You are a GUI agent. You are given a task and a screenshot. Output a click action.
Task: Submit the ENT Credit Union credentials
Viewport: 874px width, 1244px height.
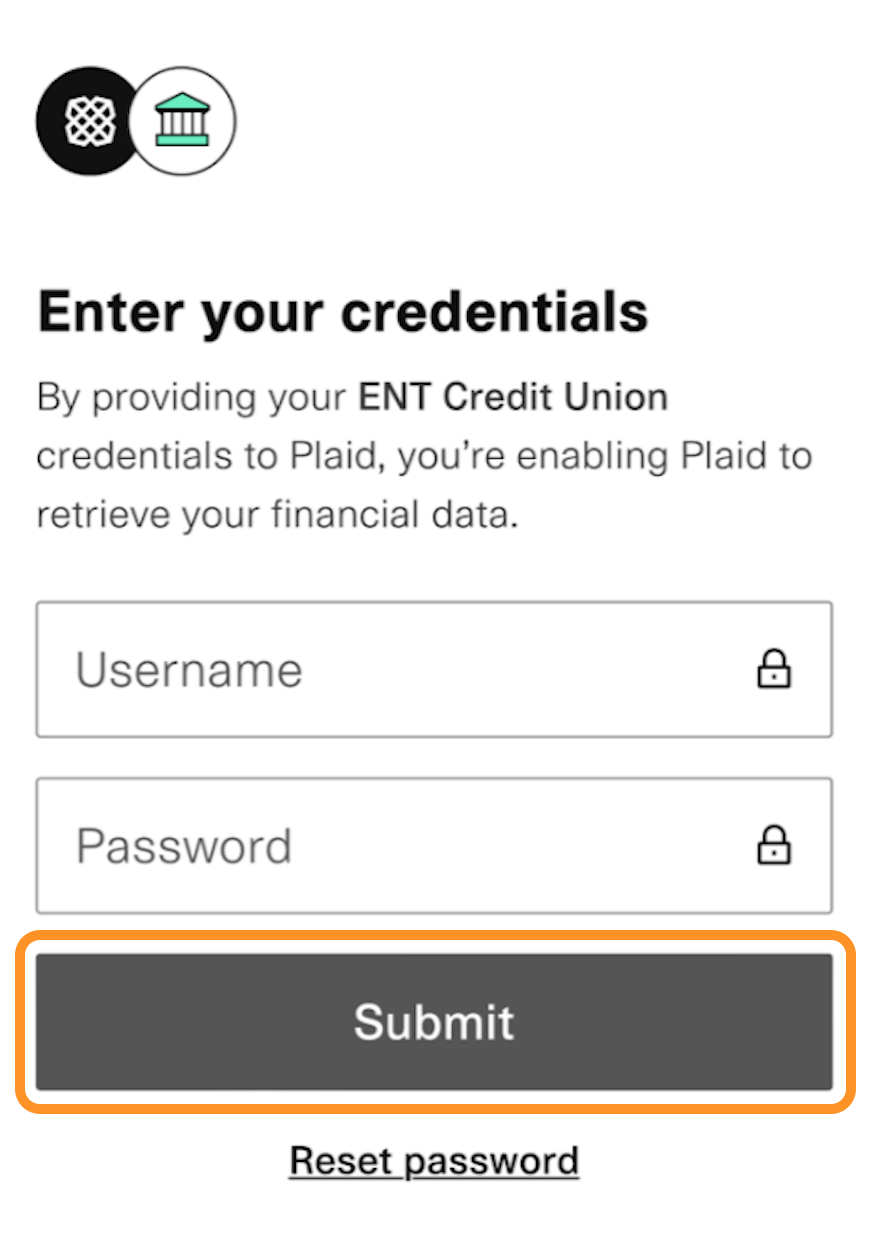434,1022
